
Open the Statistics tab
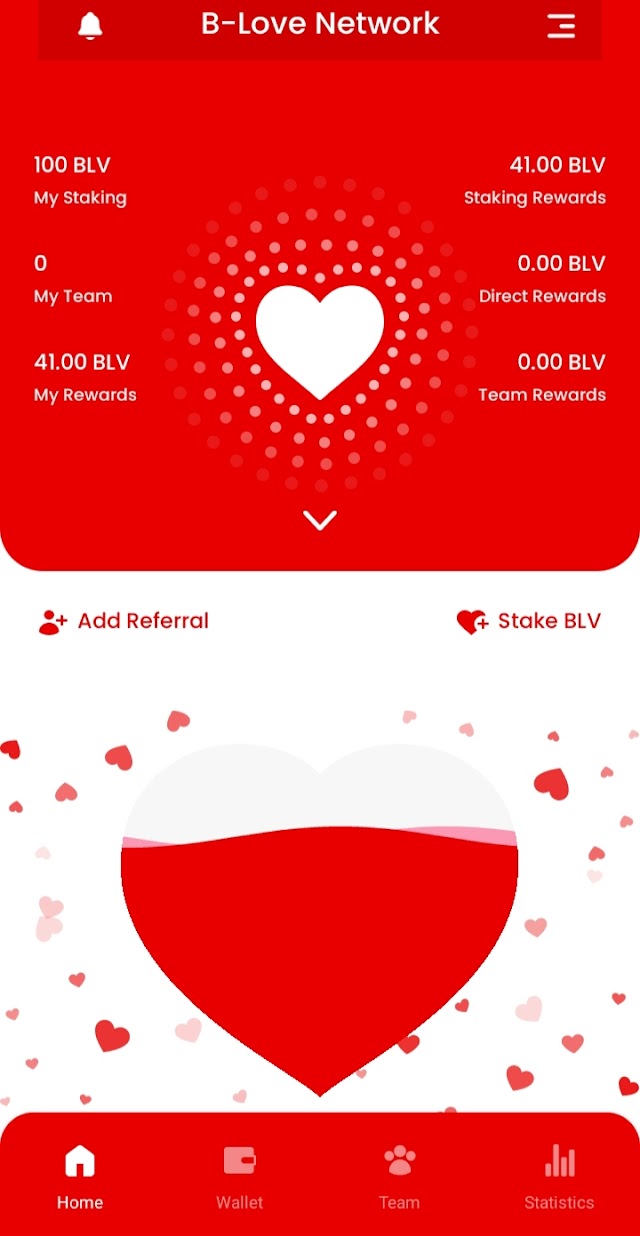click(x=559, y=1177)
